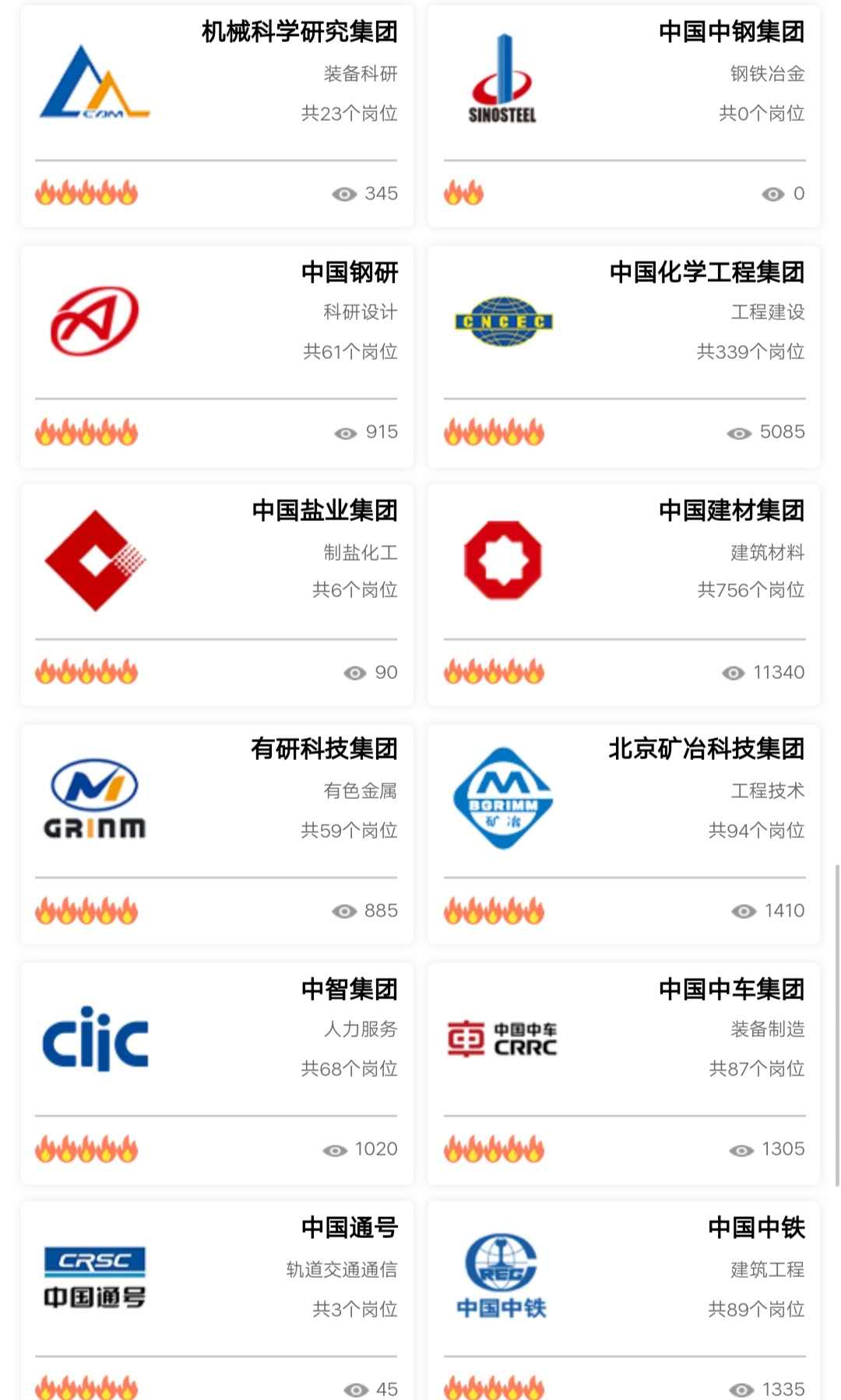View 中国钢研 job listings
This screenshot has width=841, height=1400.
point(216,357)
